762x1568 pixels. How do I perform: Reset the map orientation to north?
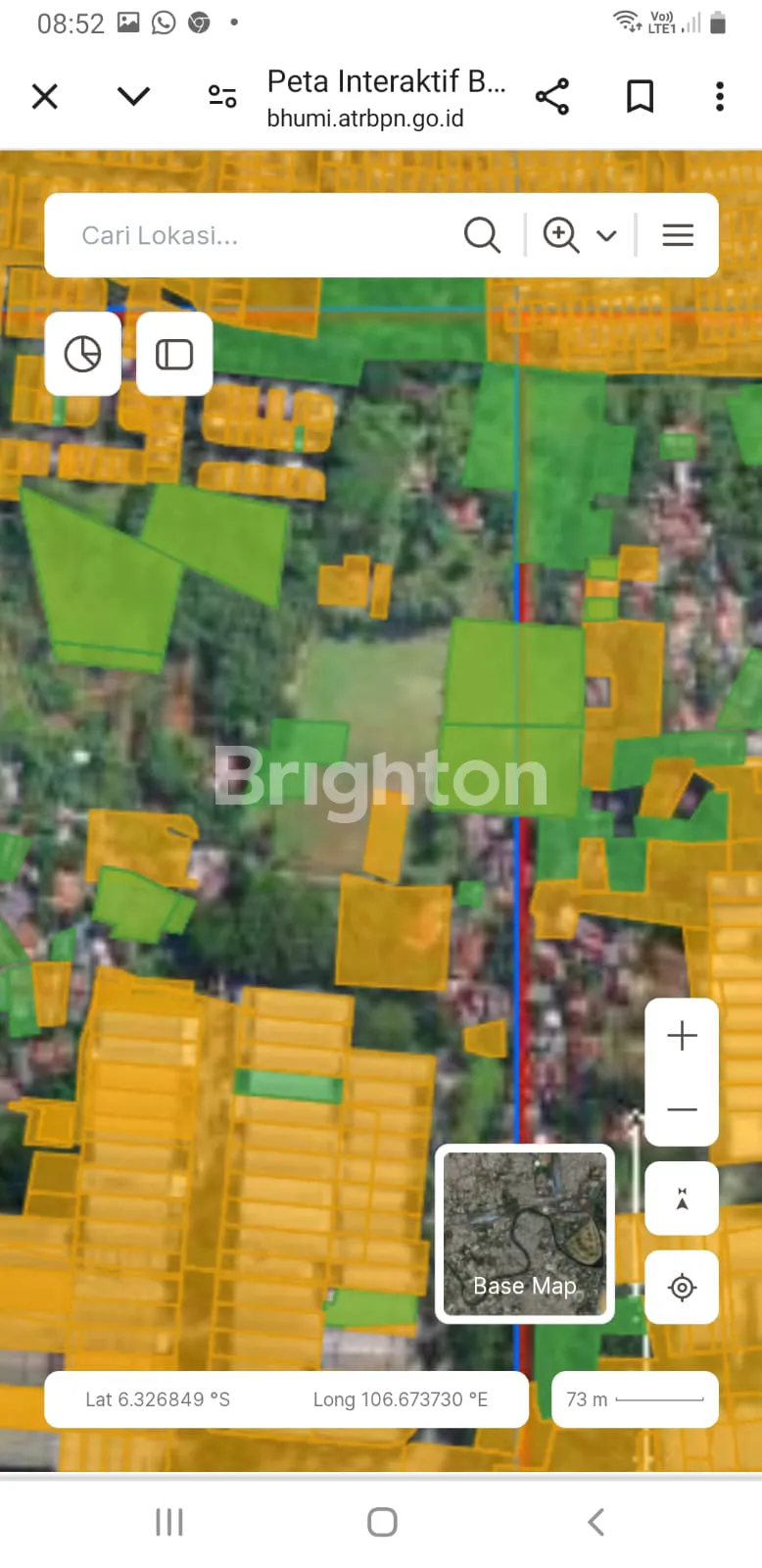[682, 1199]
